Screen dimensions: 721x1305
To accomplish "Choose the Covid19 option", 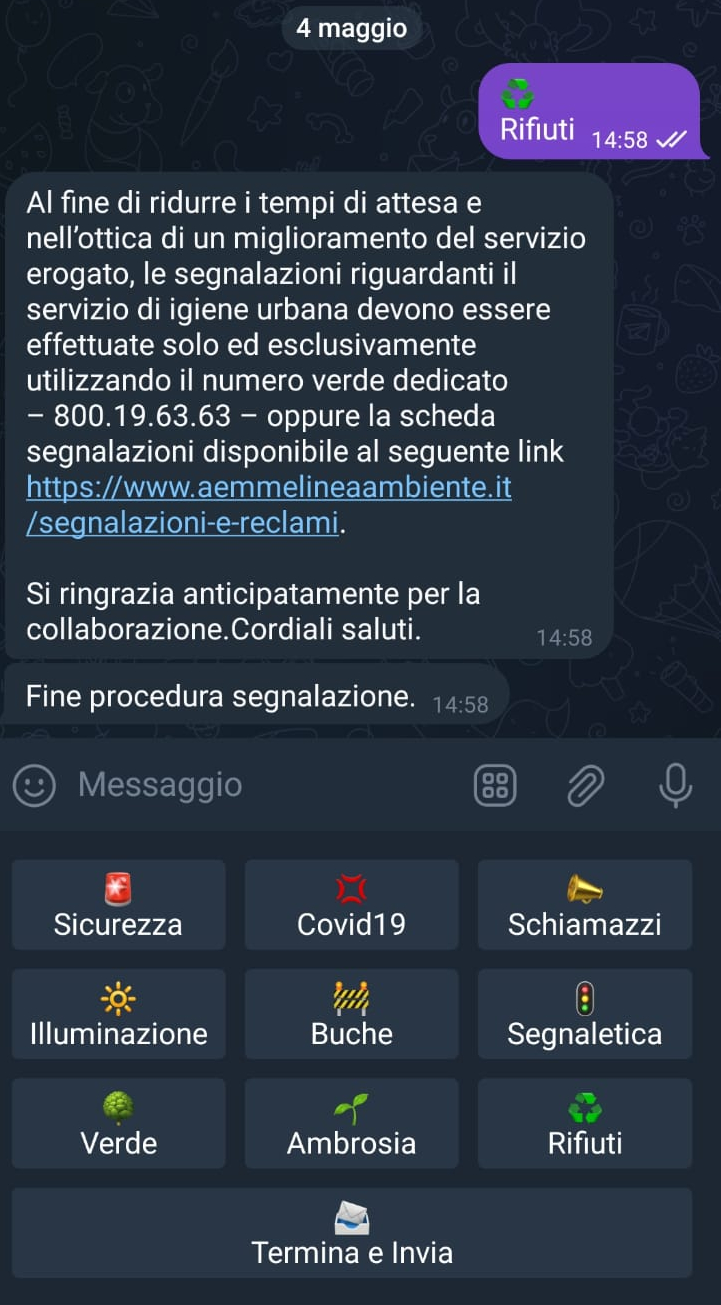I will pos(351,905).
